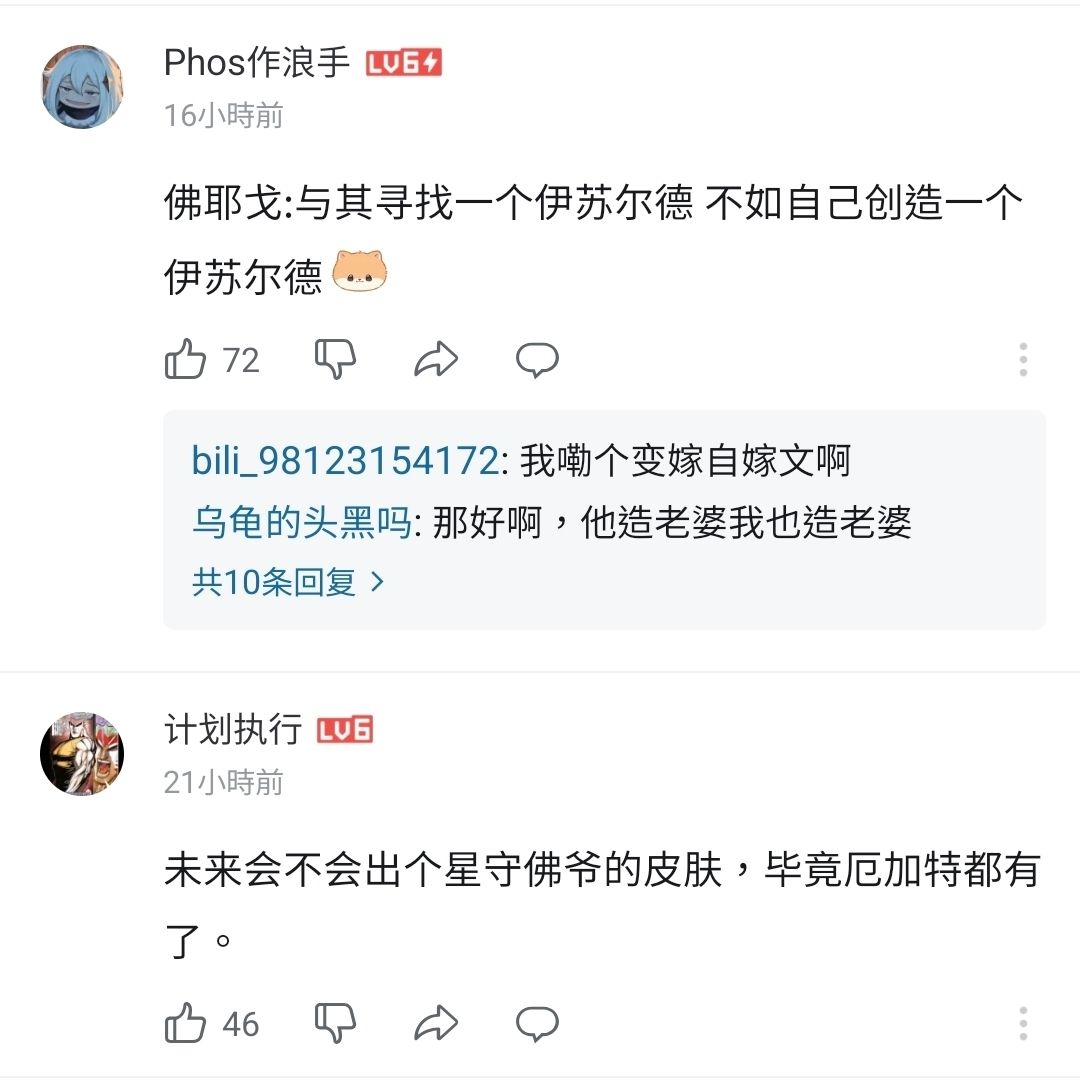Expand all 10 replies (共10条回复)

coord(288,581)
